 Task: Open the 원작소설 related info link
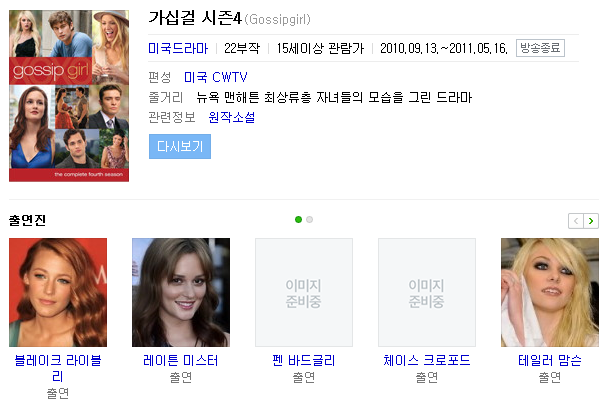point(232,117)
